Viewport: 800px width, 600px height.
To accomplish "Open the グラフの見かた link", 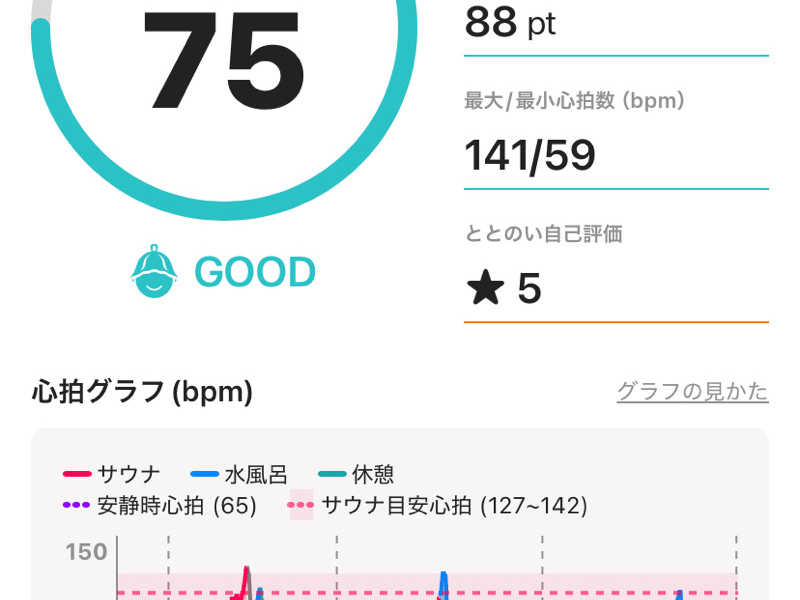I will click(x=692, y=392).
